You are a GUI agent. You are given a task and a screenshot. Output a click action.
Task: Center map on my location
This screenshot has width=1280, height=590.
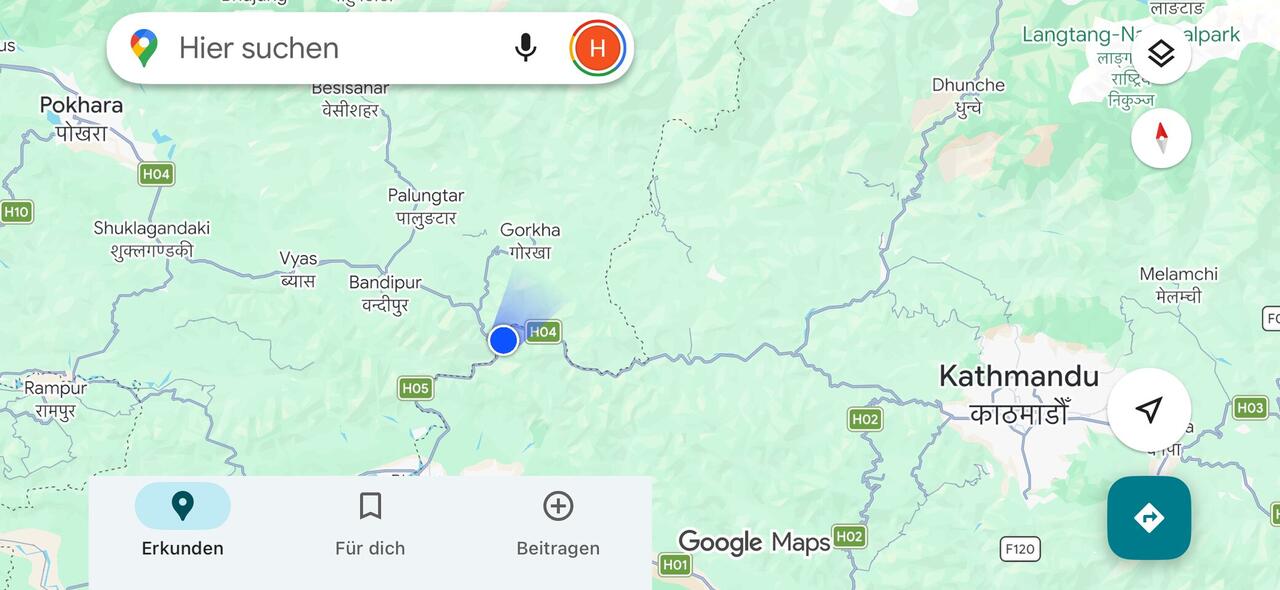pos(1149,409)
